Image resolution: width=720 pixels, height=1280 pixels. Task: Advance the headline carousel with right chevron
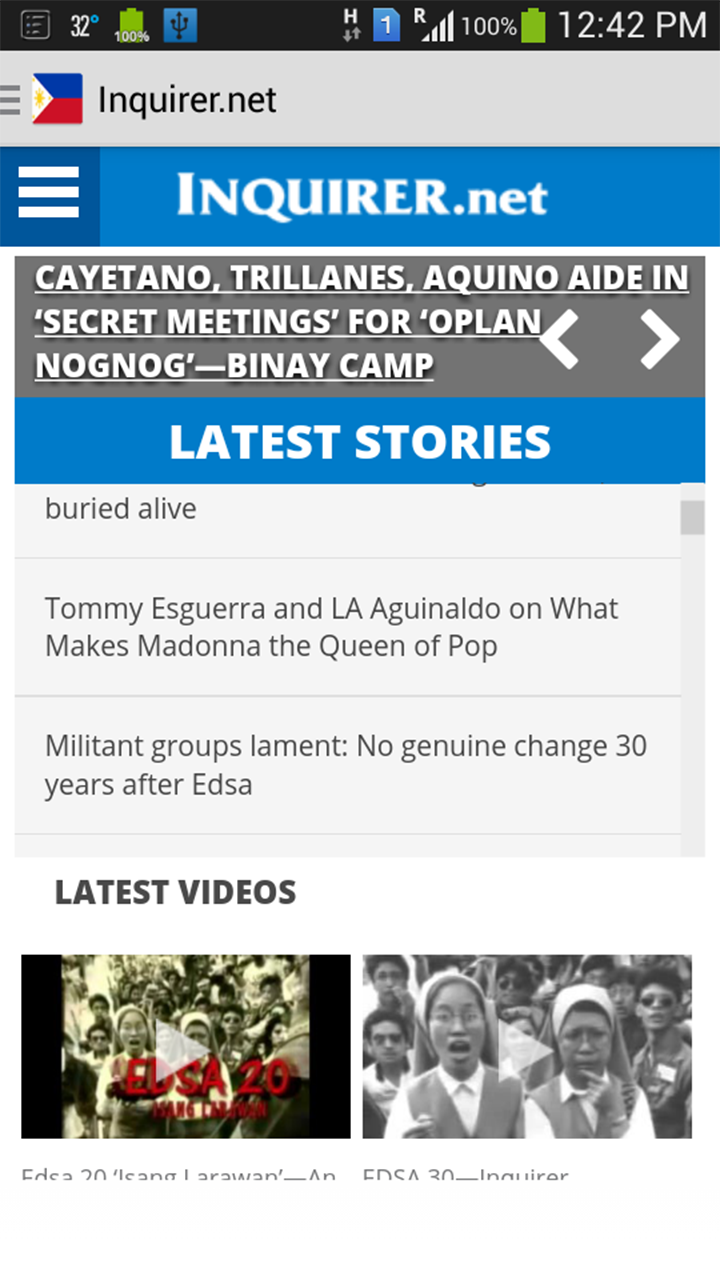[658, 339]
